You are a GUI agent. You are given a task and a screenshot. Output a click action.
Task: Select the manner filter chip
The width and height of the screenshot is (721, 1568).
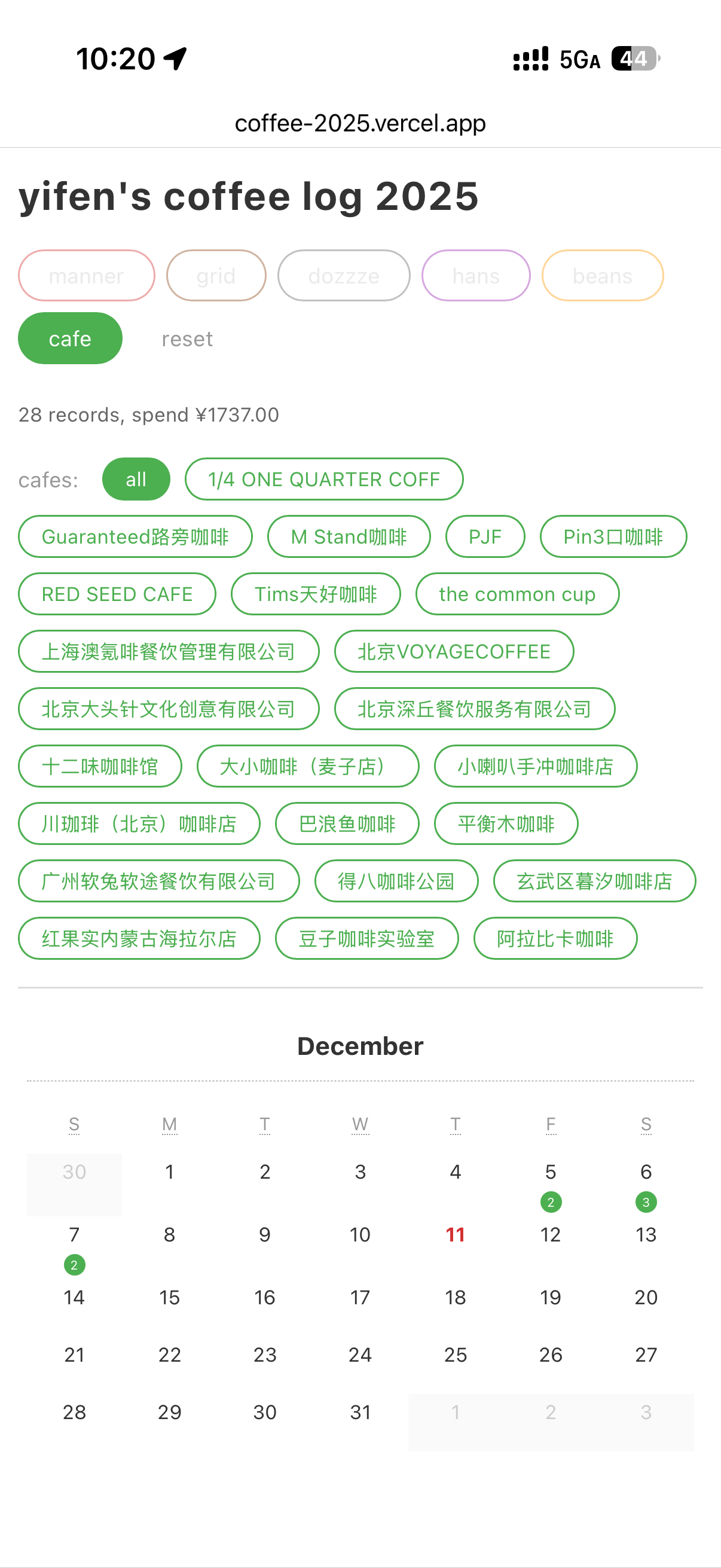click(87, 276)
